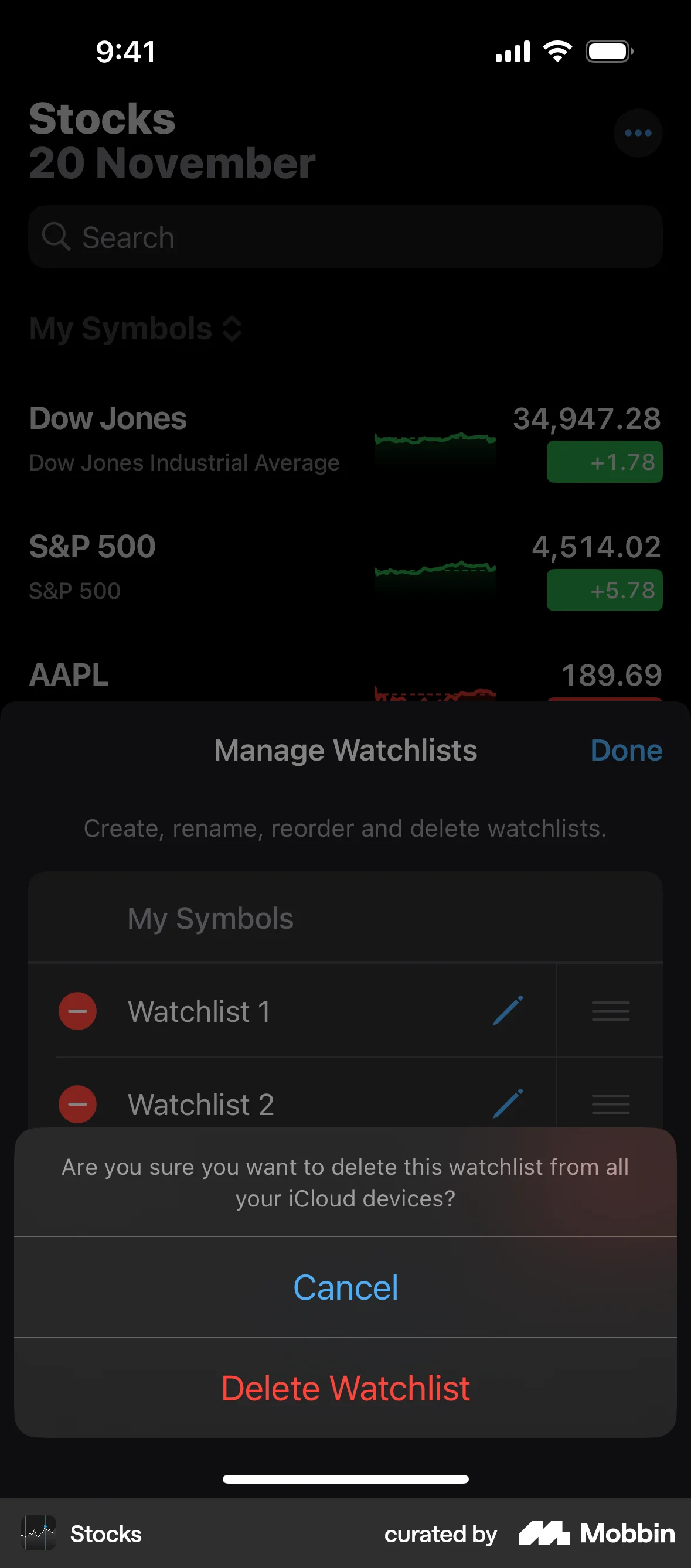Click the magnifier icon in the search bar

[57, 236]
